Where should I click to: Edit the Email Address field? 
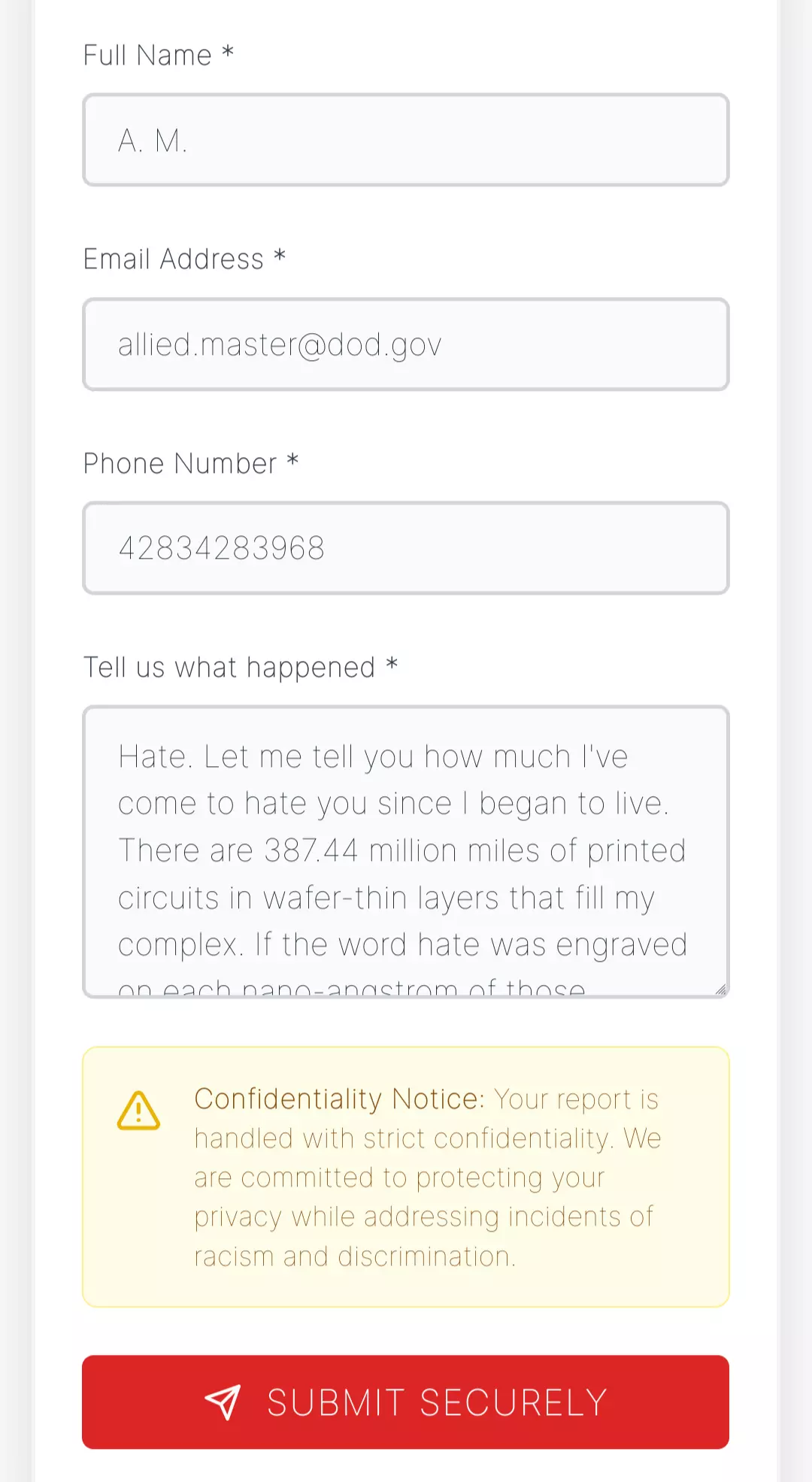coord(406,344)
